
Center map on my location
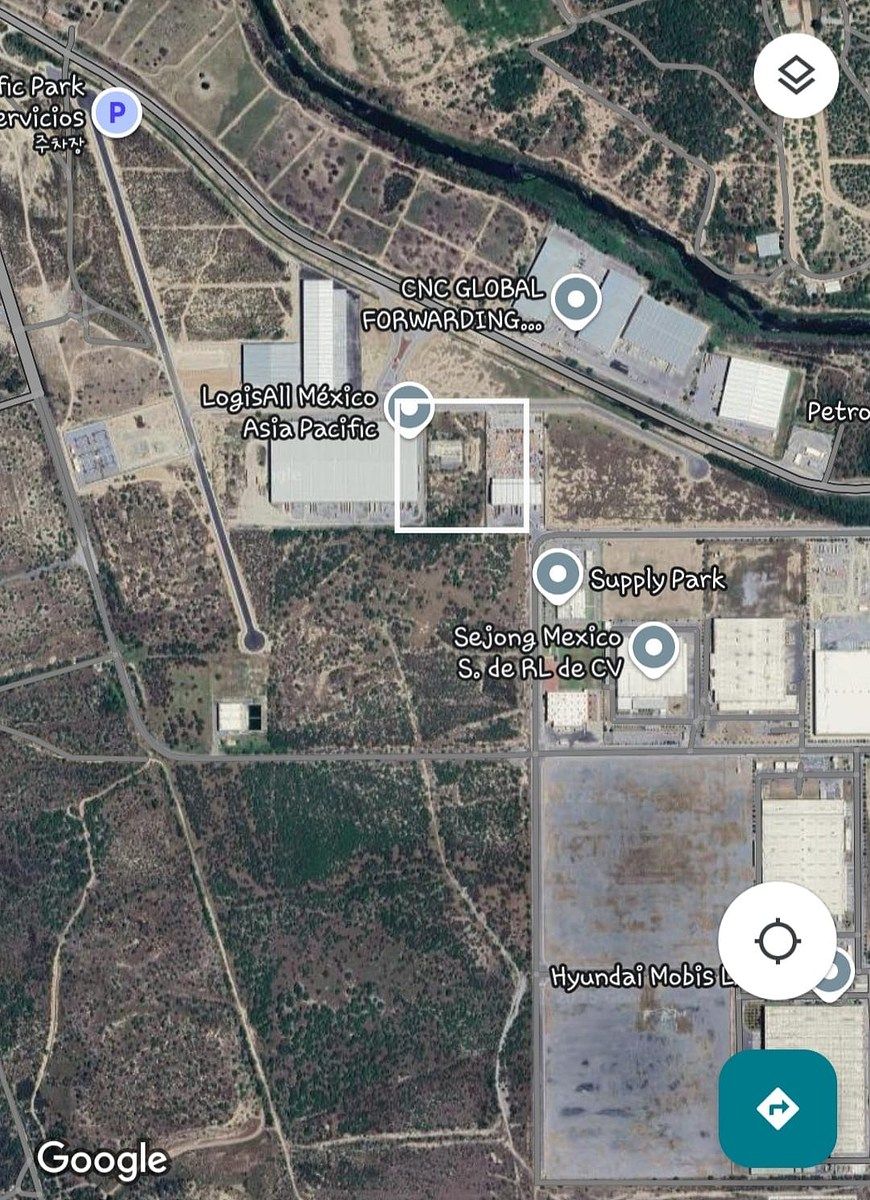pos(777,941)
